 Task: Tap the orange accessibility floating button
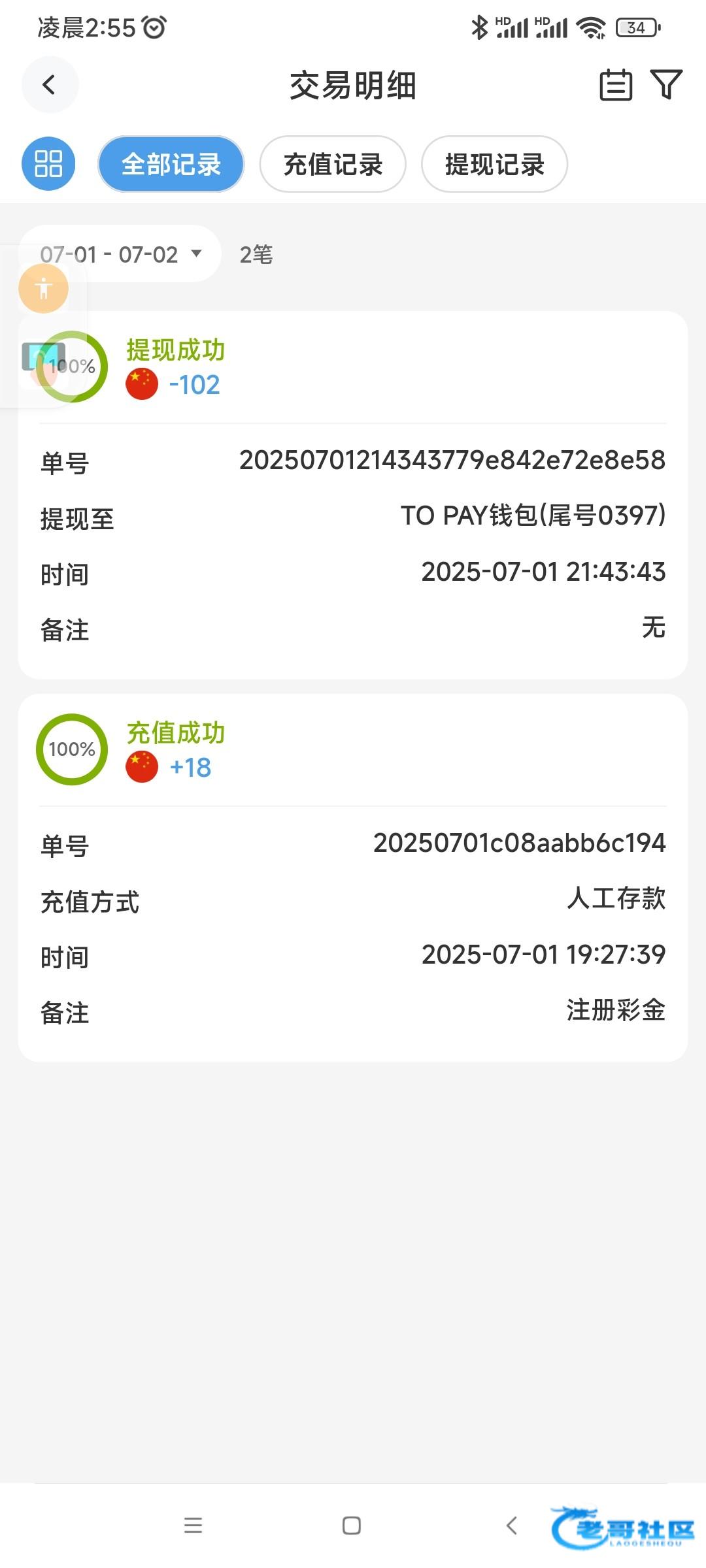43,288
